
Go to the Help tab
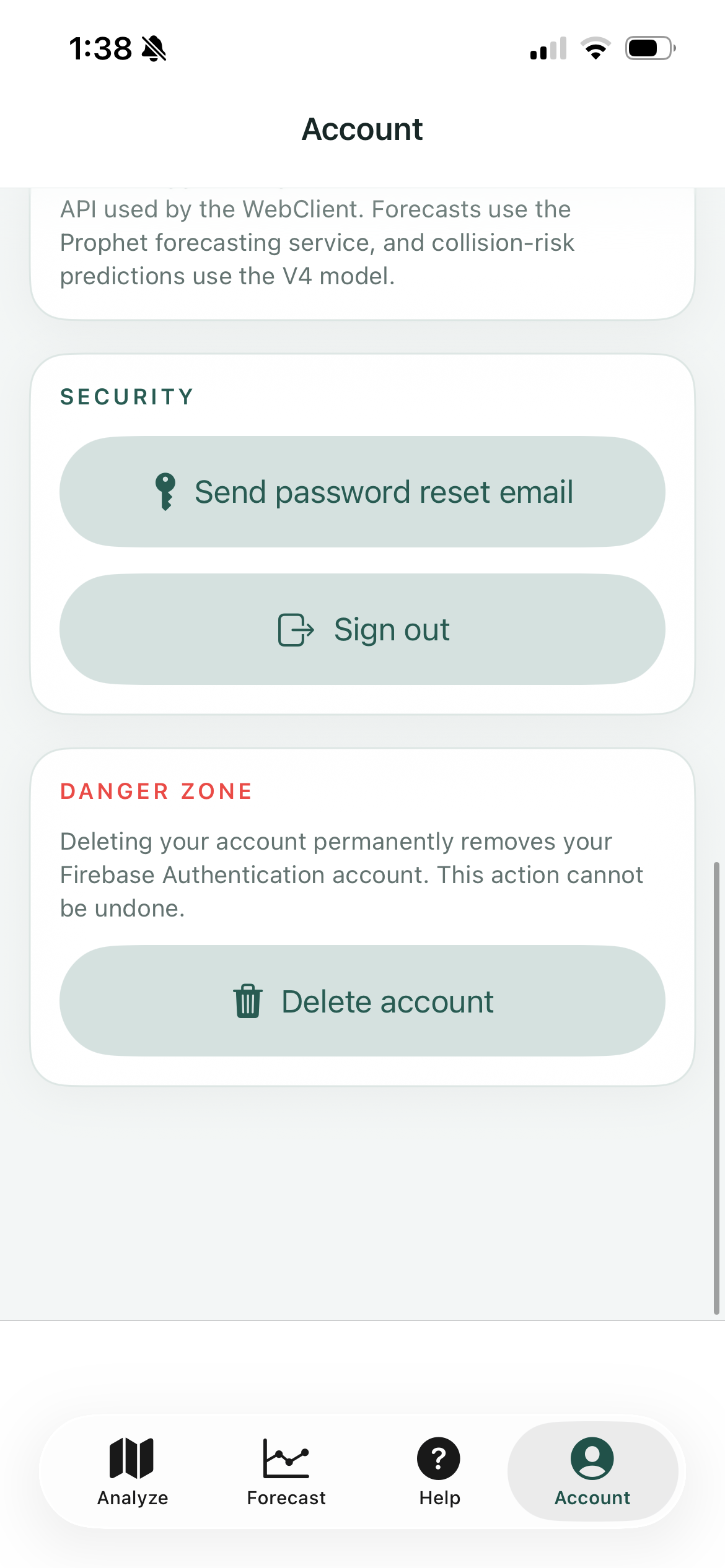tap(439, 1471)
